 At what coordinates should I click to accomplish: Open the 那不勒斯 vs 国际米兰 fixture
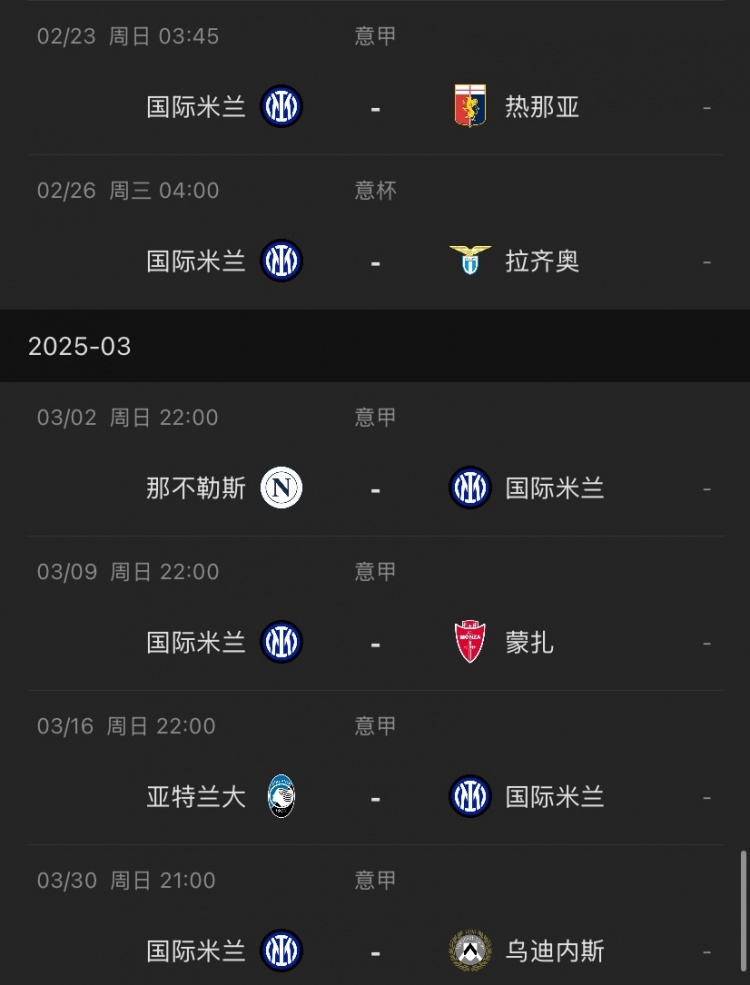pyautogui.click(x=375, y=488)
